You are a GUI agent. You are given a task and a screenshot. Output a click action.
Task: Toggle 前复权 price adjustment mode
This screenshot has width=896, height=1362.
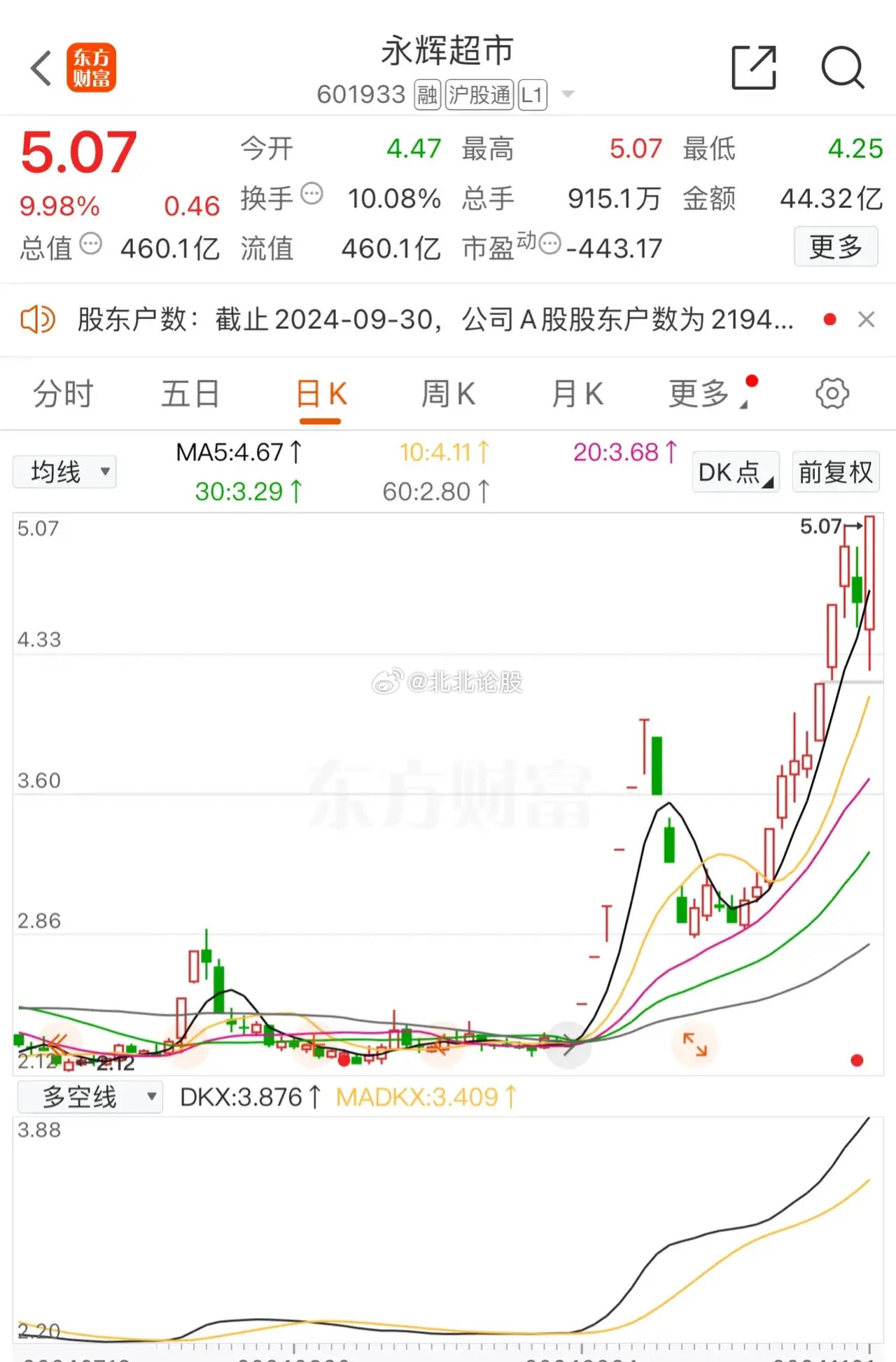835,472
